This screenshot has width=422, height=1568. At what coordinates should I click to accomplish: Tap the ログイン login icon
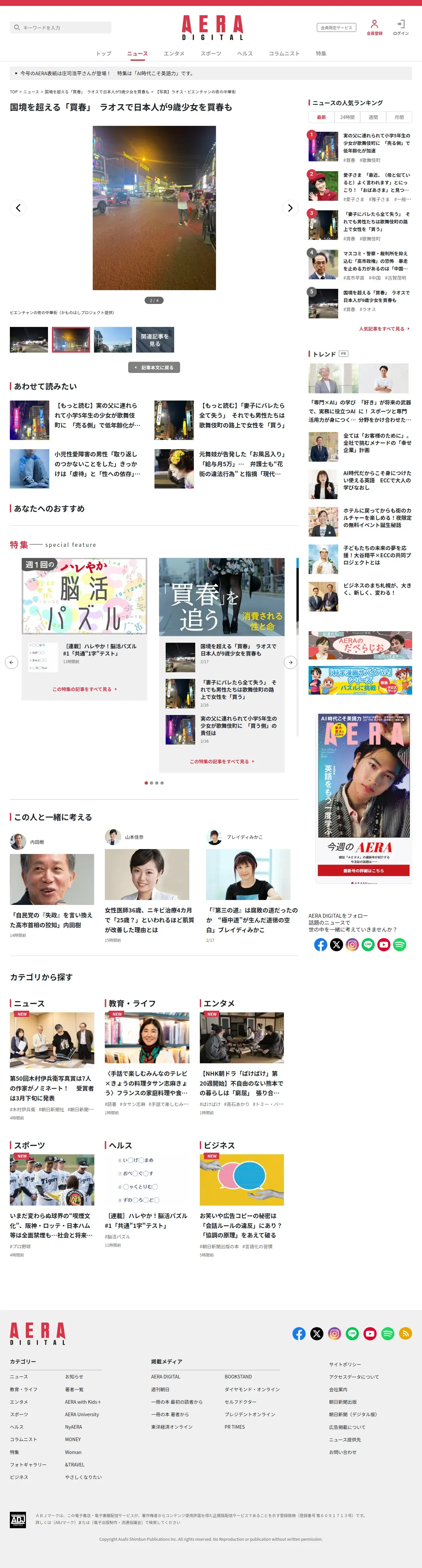pyautogui.click(x=401, y=27)
